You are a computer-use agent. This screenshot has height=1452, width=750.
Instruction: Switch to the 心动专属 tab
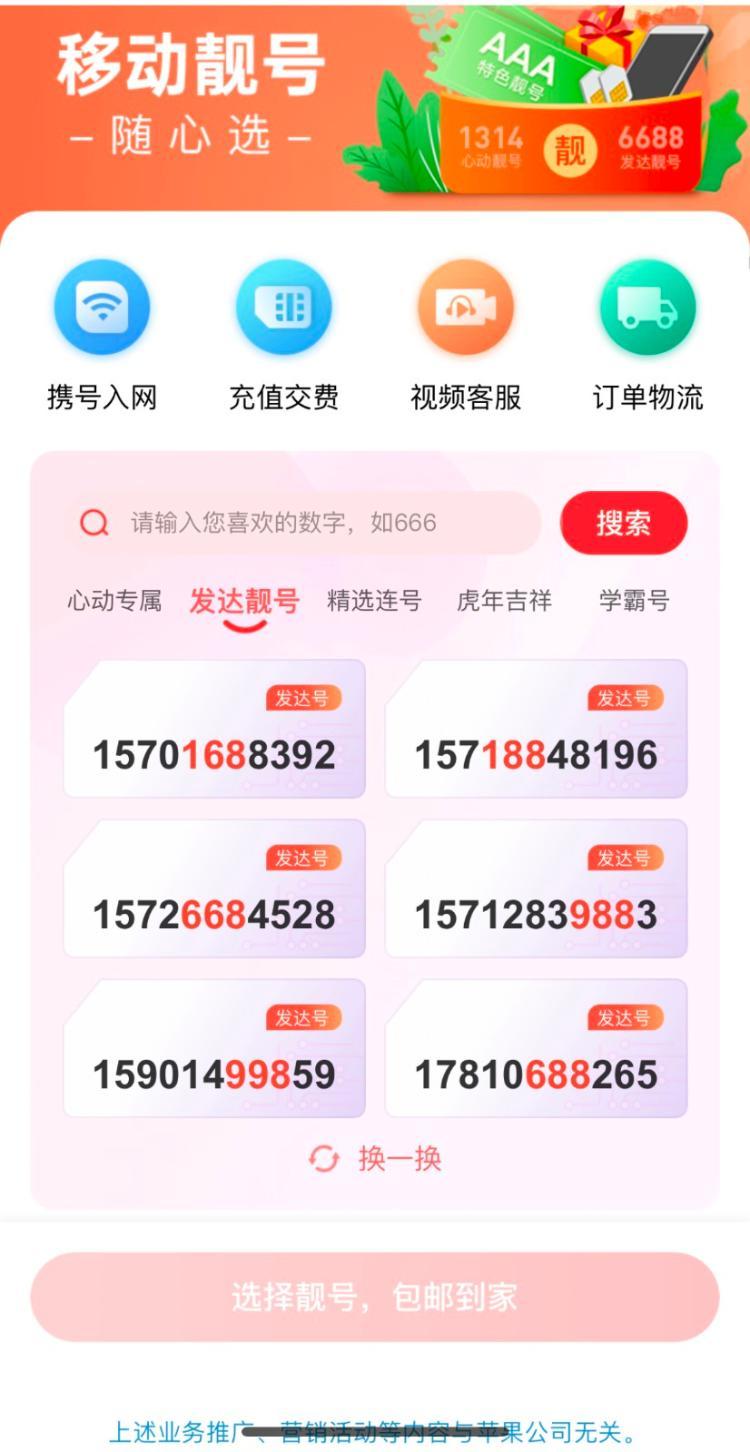tap(114, 601)
